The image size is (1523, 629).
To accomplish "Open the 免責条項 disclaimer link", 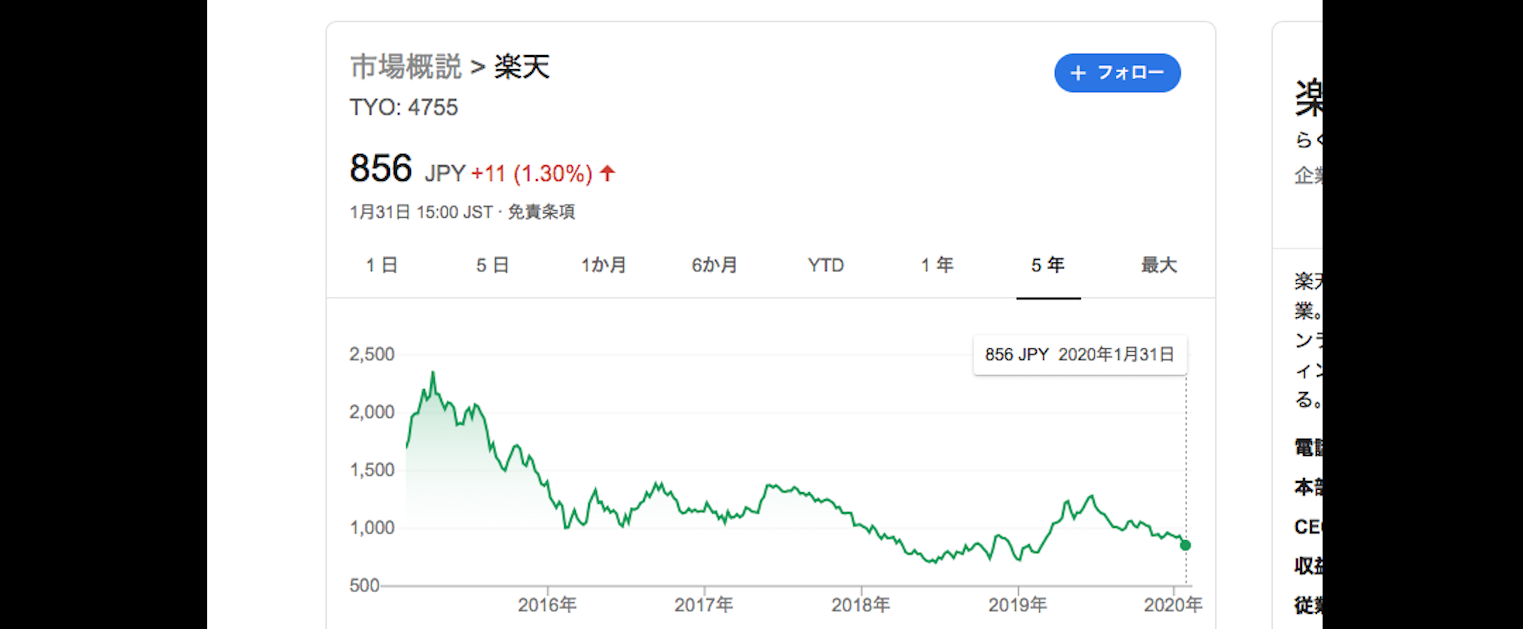I will [541, 212].
